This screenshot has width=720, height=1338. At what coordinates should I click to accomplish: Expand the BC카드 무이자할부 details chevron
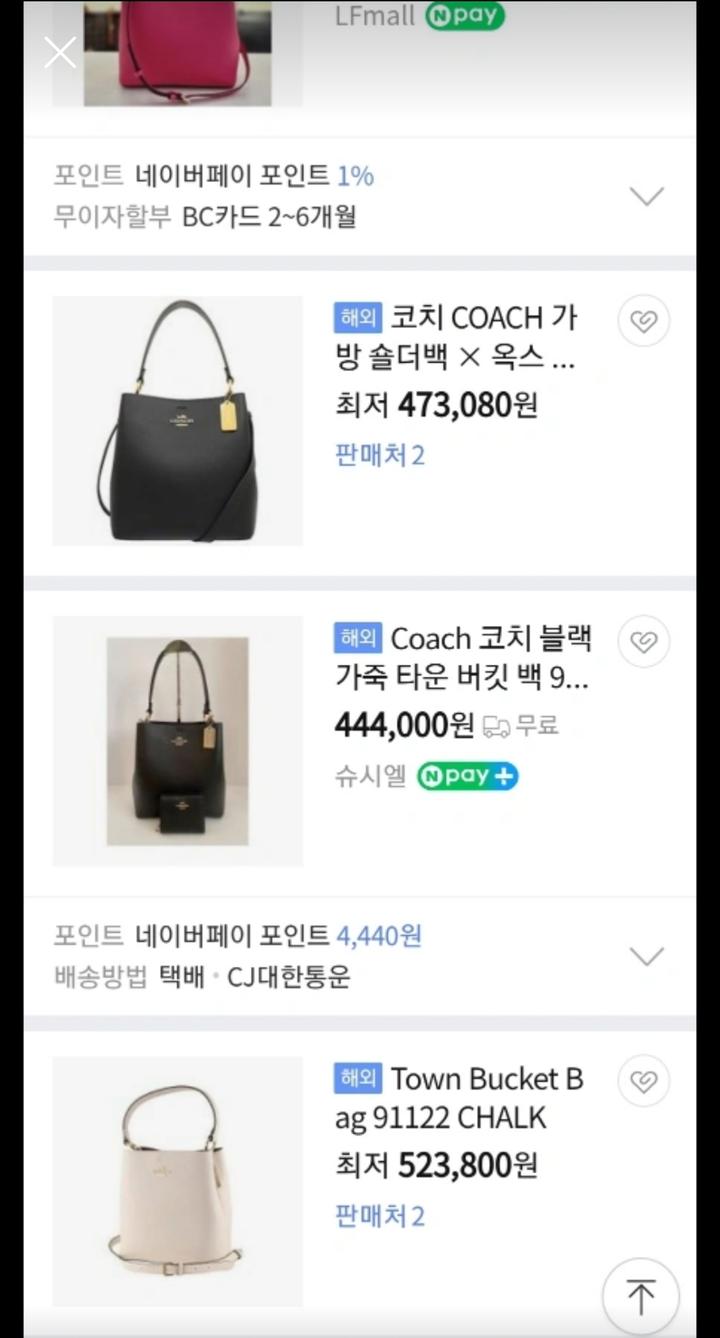click(647, 196)
